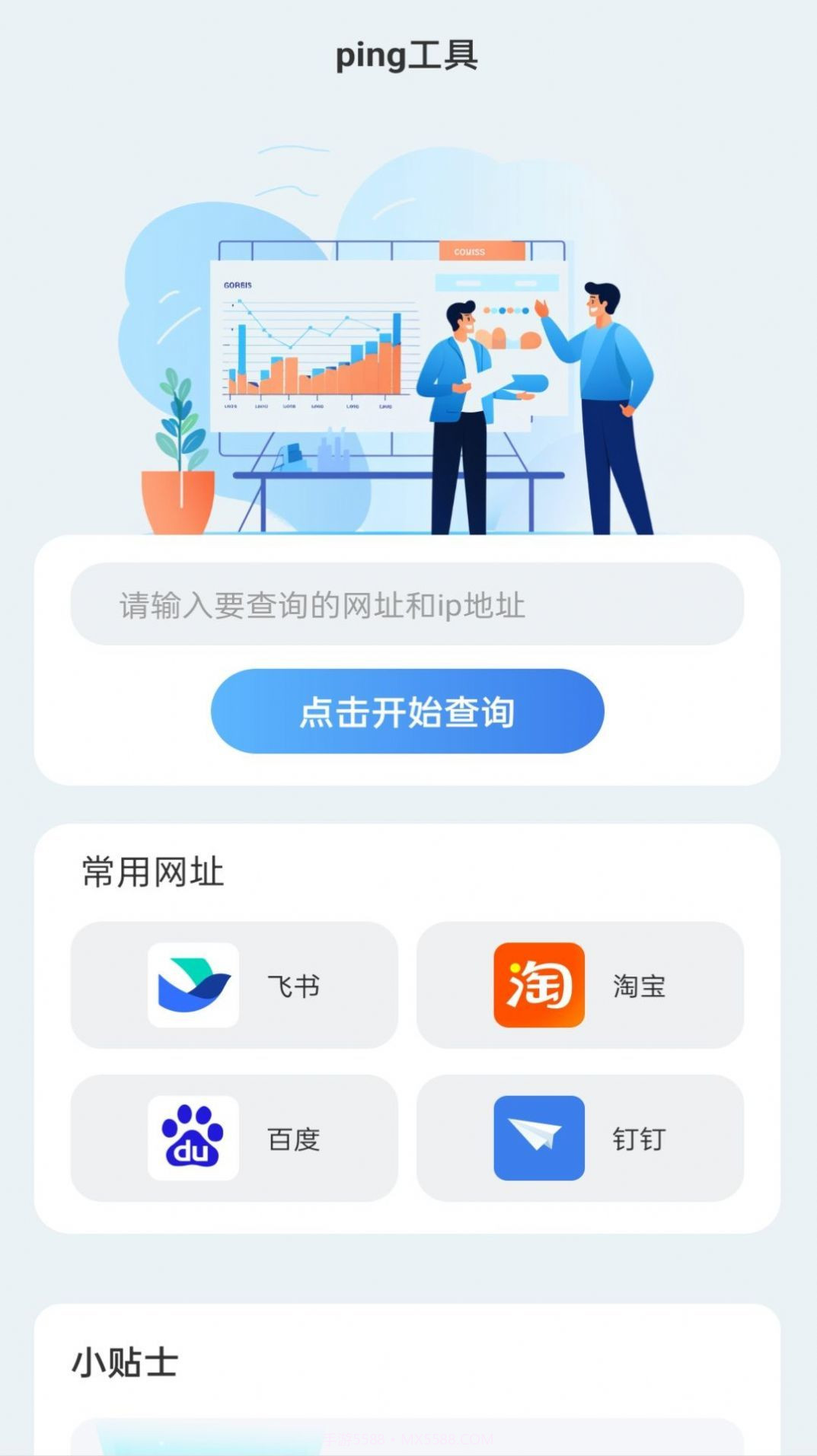Click the 百度 text label
Screen dimensions: 817x1456
292,1139
